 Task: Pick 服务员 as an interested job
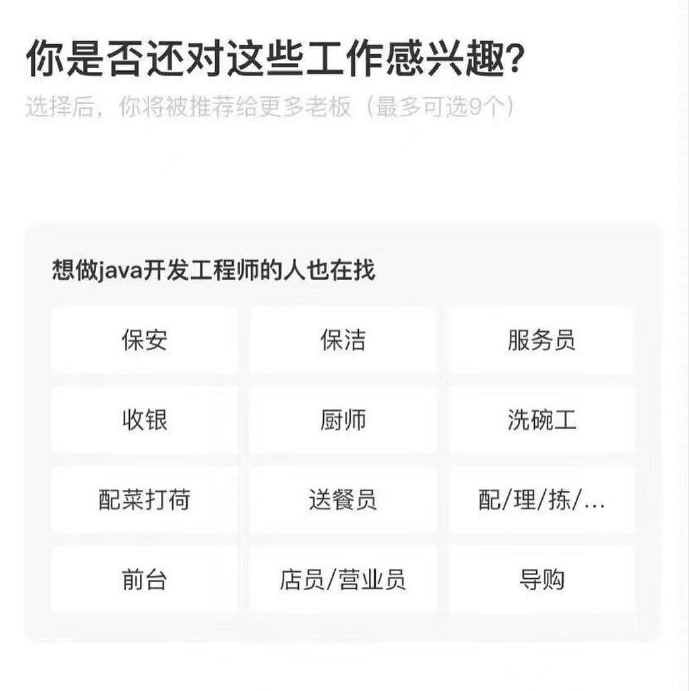[x=541, y=340]
